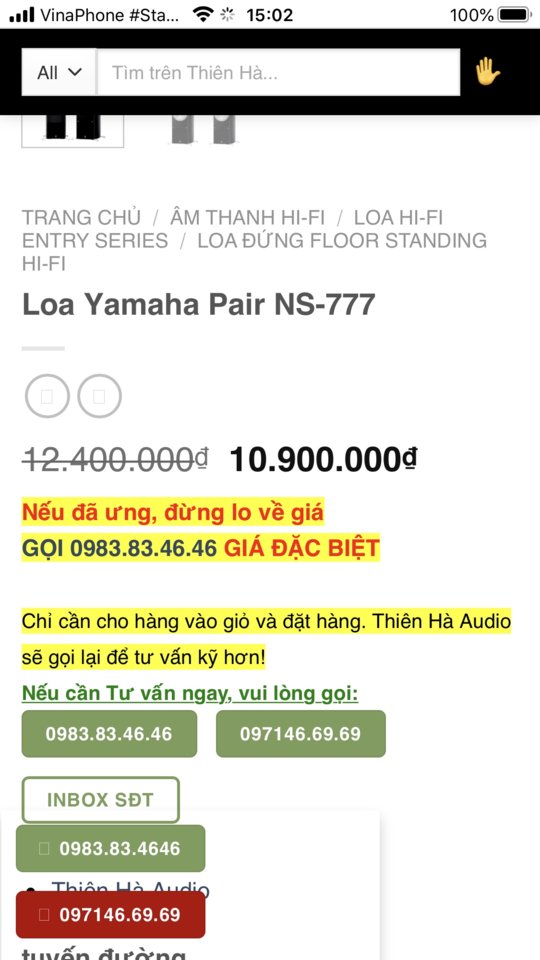
Task: Tap the INBOX SĐT button
Action: pyautogui.click(x=100, y=800)
